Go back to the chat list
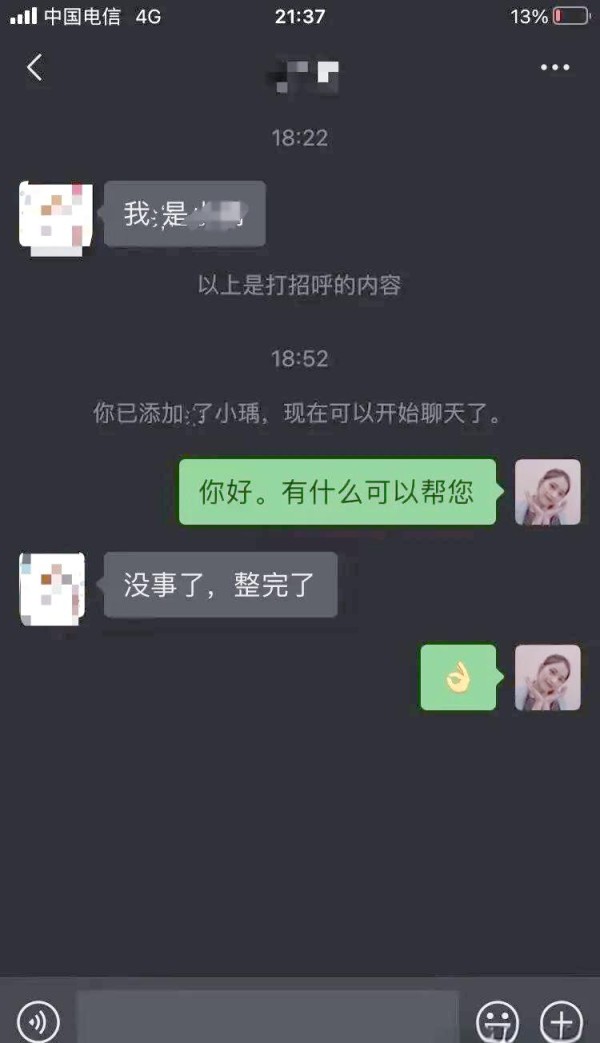The image size is (600, 1043). [x=35, y=67]
